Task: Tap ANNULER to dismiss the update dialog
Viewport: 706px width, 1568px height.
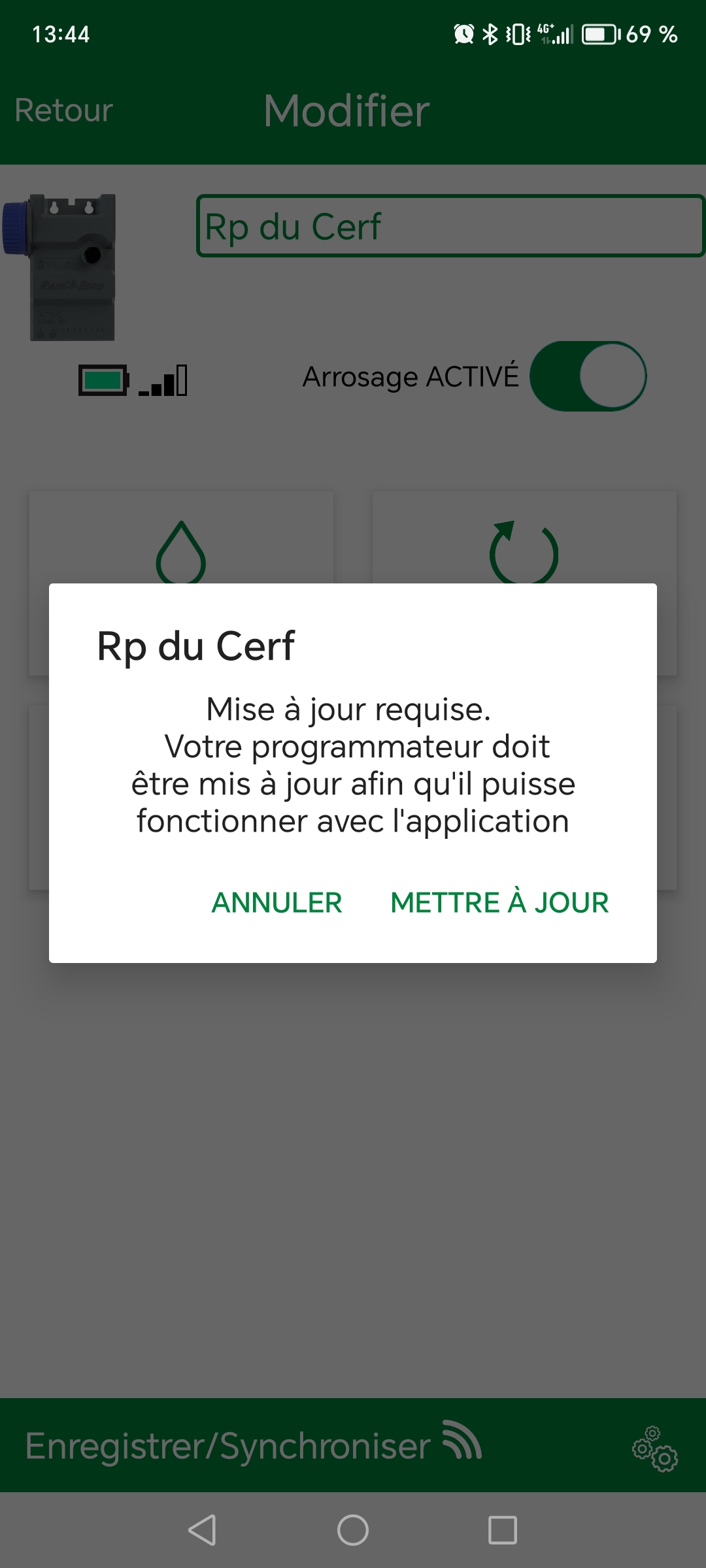Action: (x=277, y=903)
